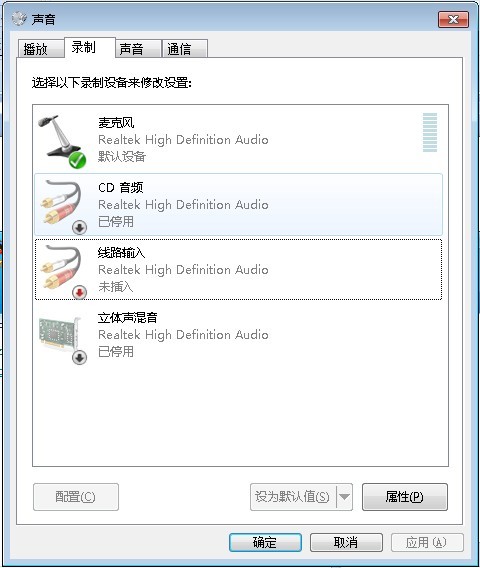Cancel with the 取消 button
Screen dimensions: 480x568
tap(346, 542)
